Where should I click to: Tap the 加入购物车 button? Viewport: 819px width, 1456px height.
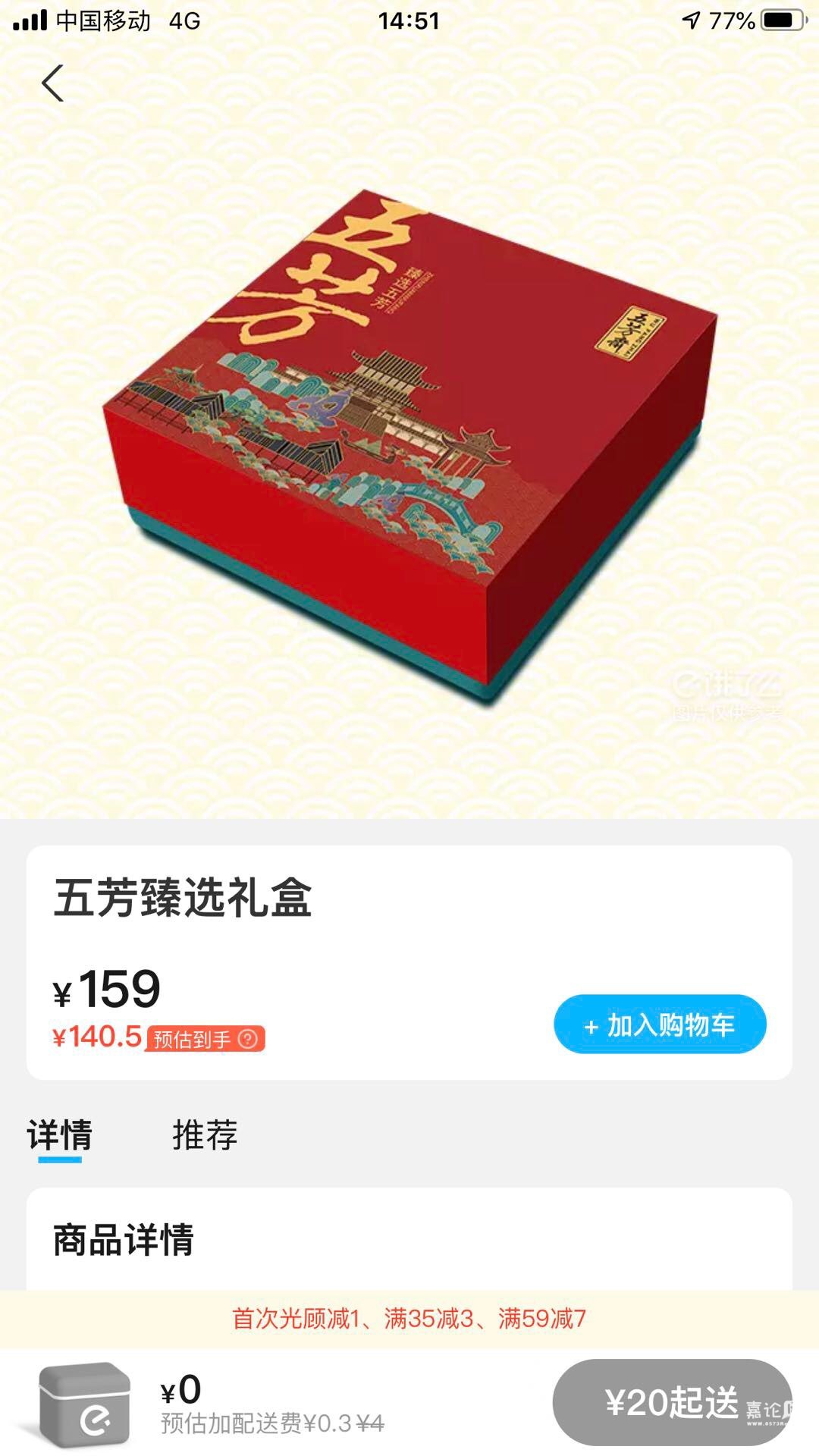coord(660,1025)
